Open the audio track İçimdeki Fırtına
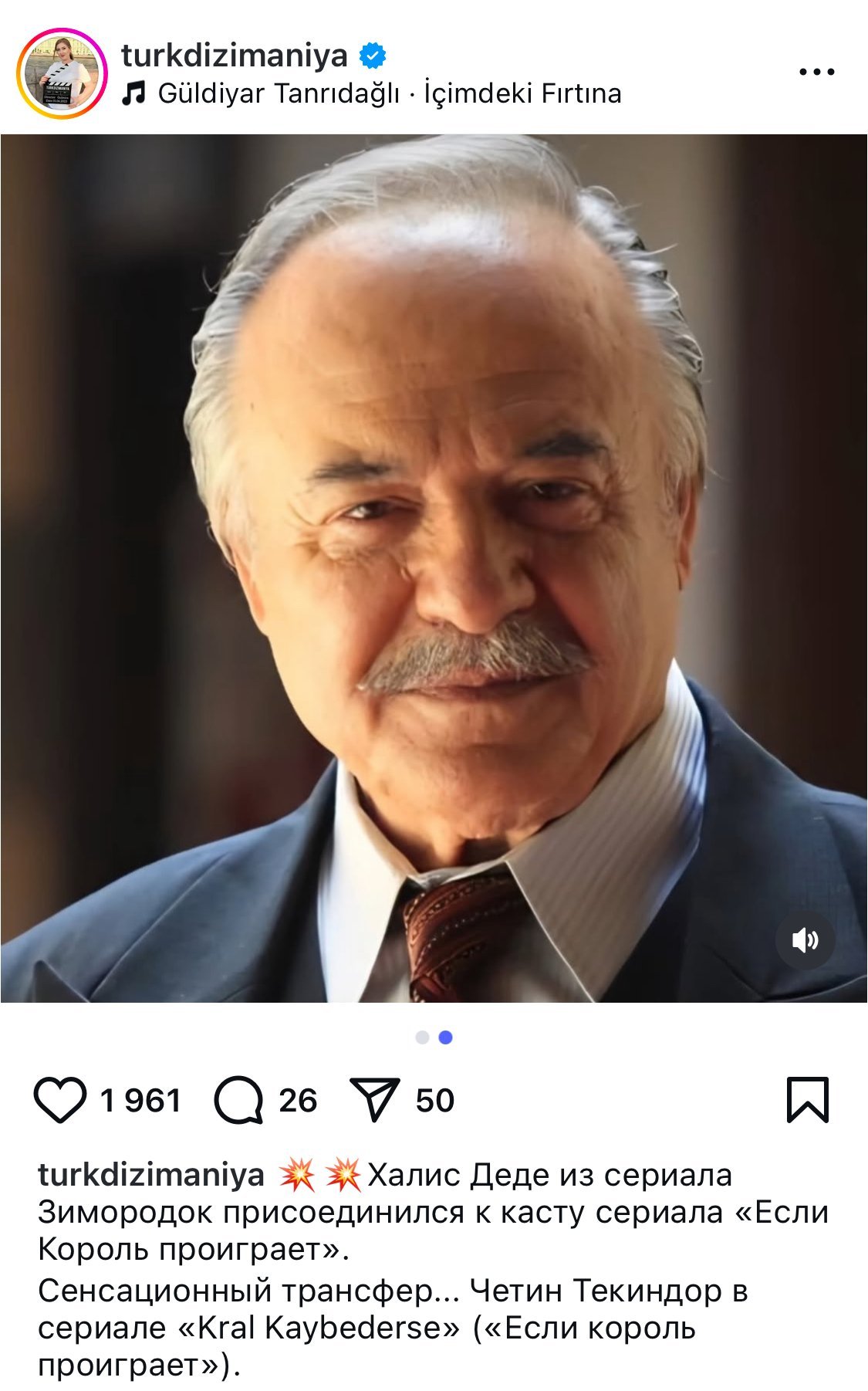This screenshot has height=1391, width=868. coord(372,93)
